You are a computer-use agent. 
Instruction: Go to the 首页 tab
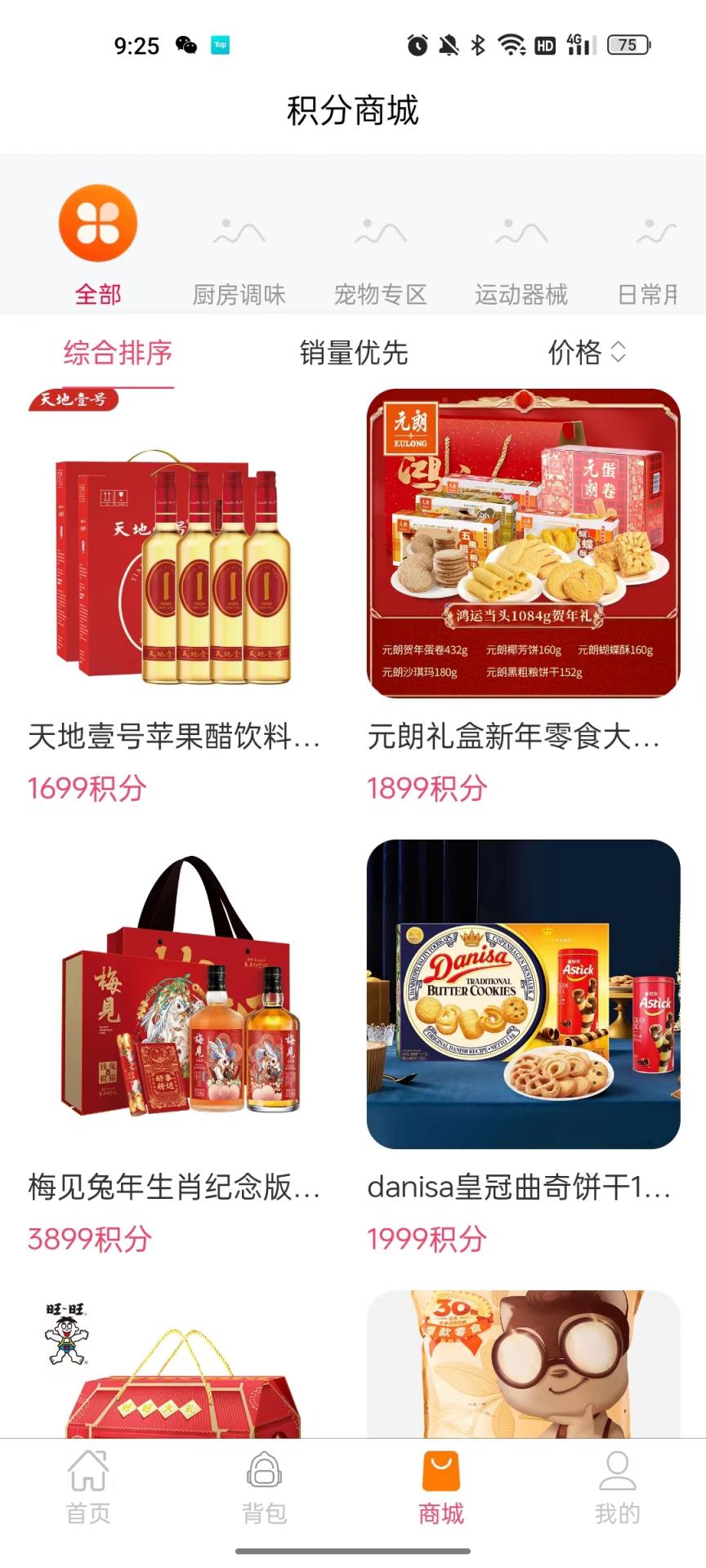click(x=88, y=1488)
